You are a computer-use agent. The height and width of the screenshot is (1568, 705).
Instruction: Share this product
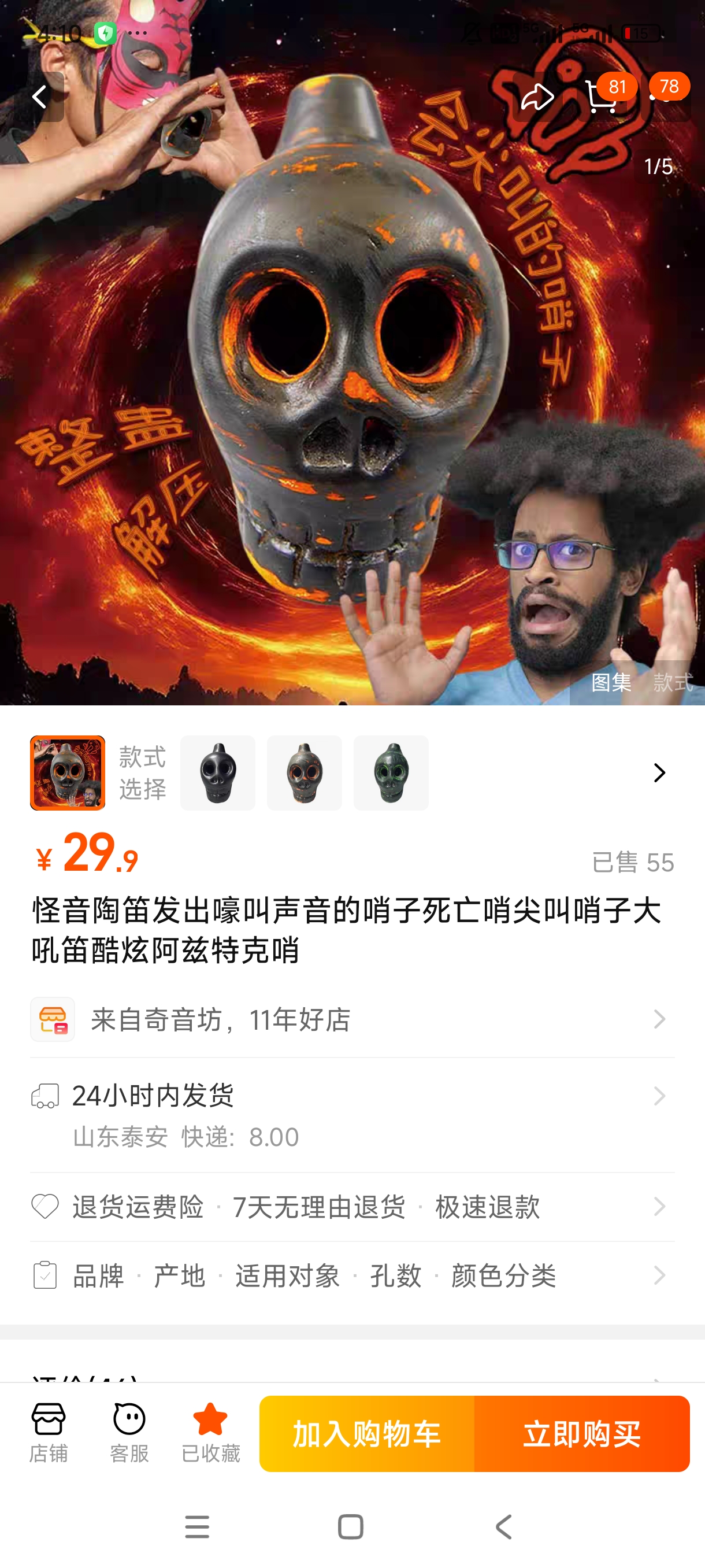[x=537, y=97]
